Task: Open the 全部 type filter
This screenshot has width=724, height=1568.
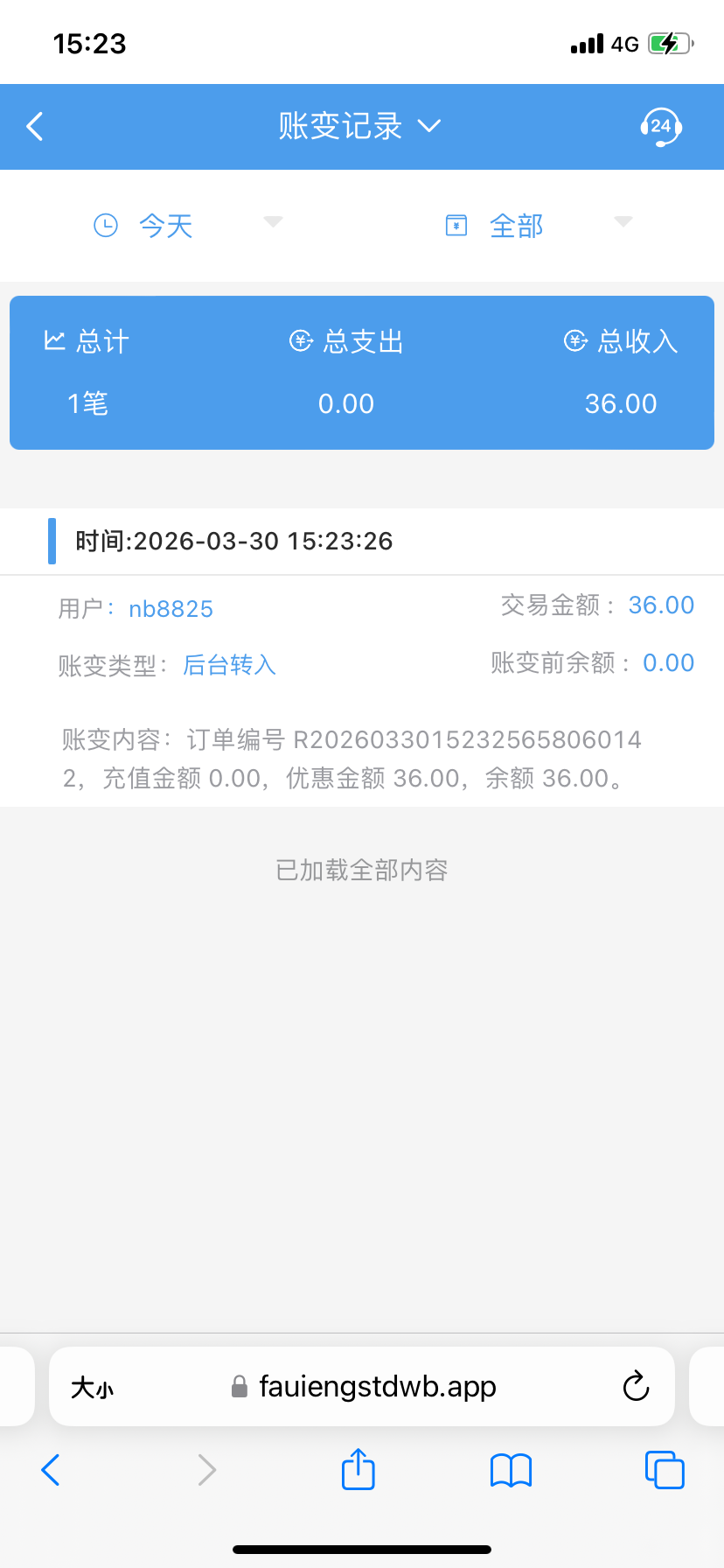Action: 537,226
